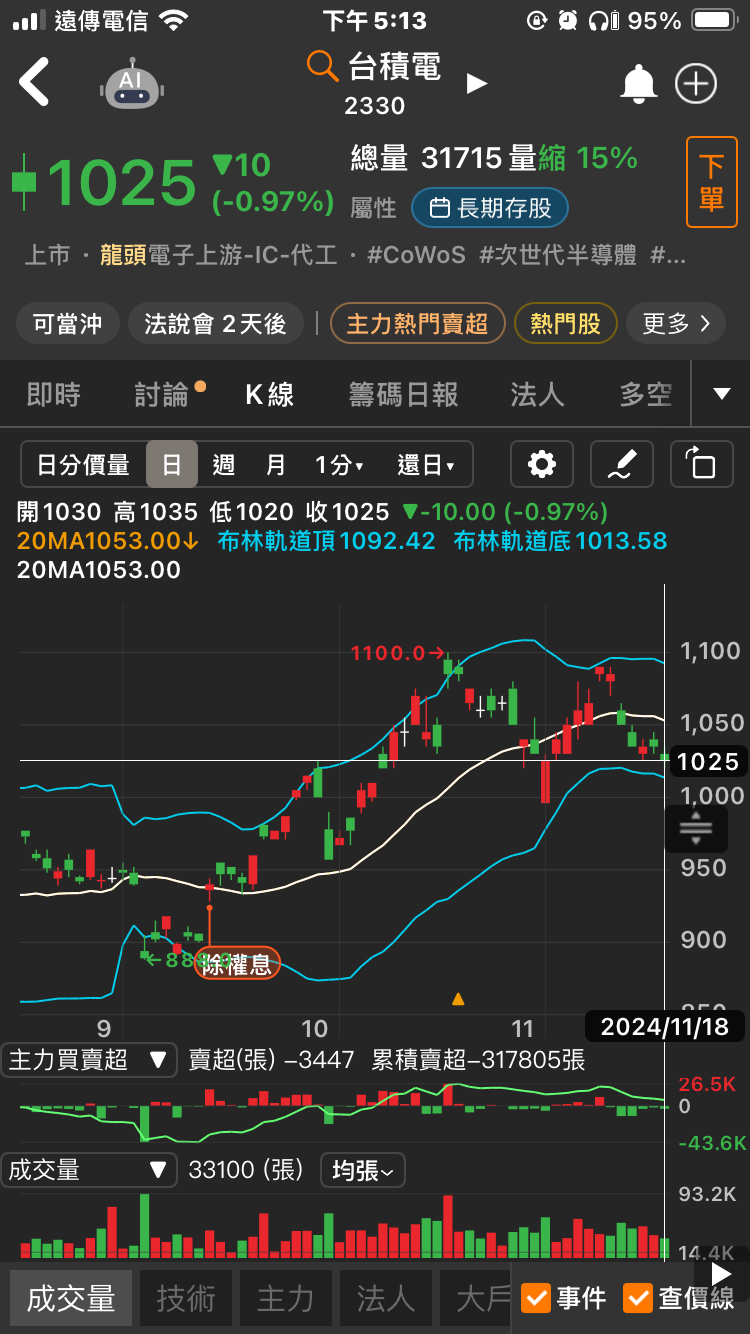Add stock with the plus icon
This screenshot has height=1334, width=750.
696,84
